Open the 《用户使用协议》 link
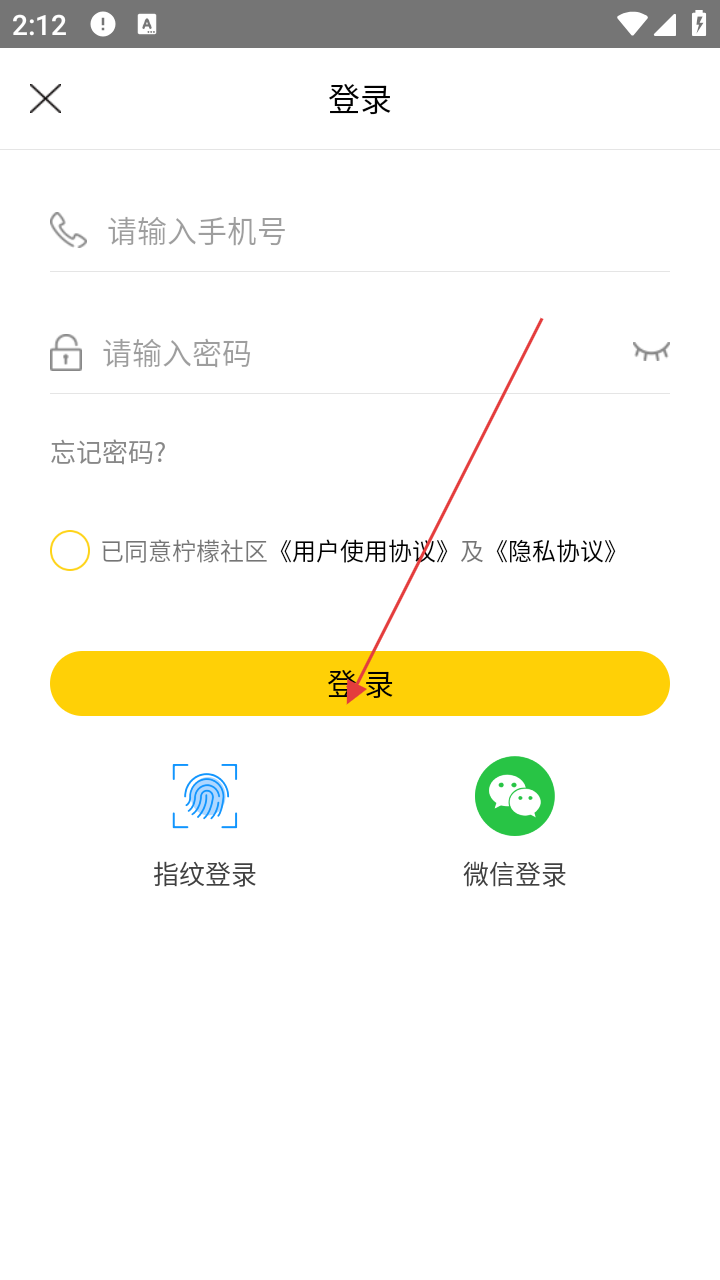 363,551
